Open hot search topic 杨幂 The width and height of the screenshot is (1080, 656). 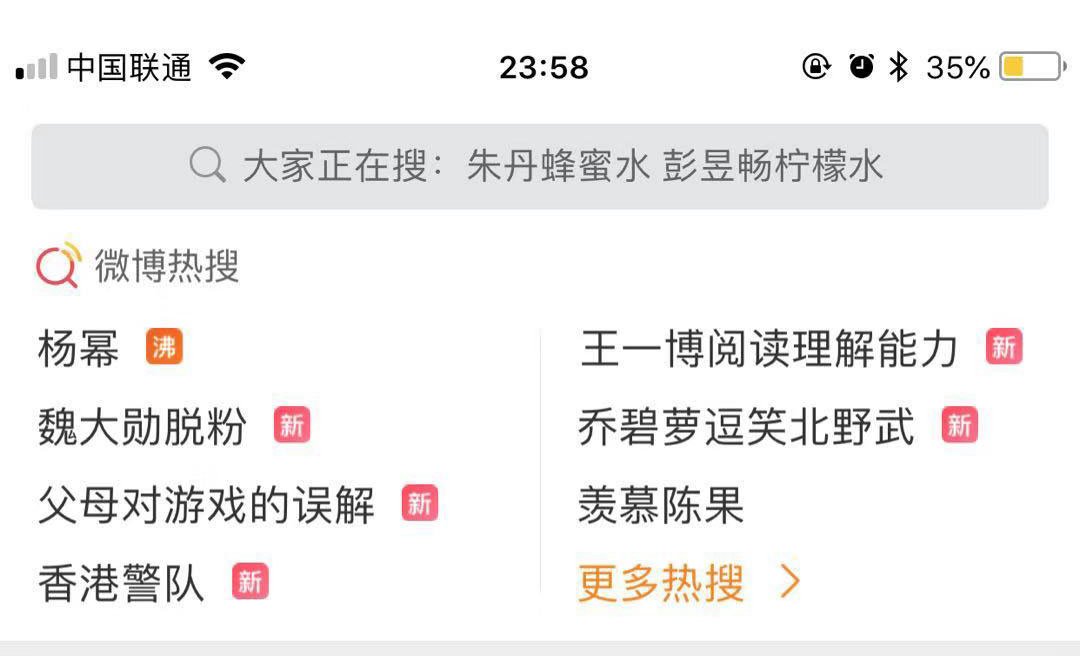click(x=79, y=349)
